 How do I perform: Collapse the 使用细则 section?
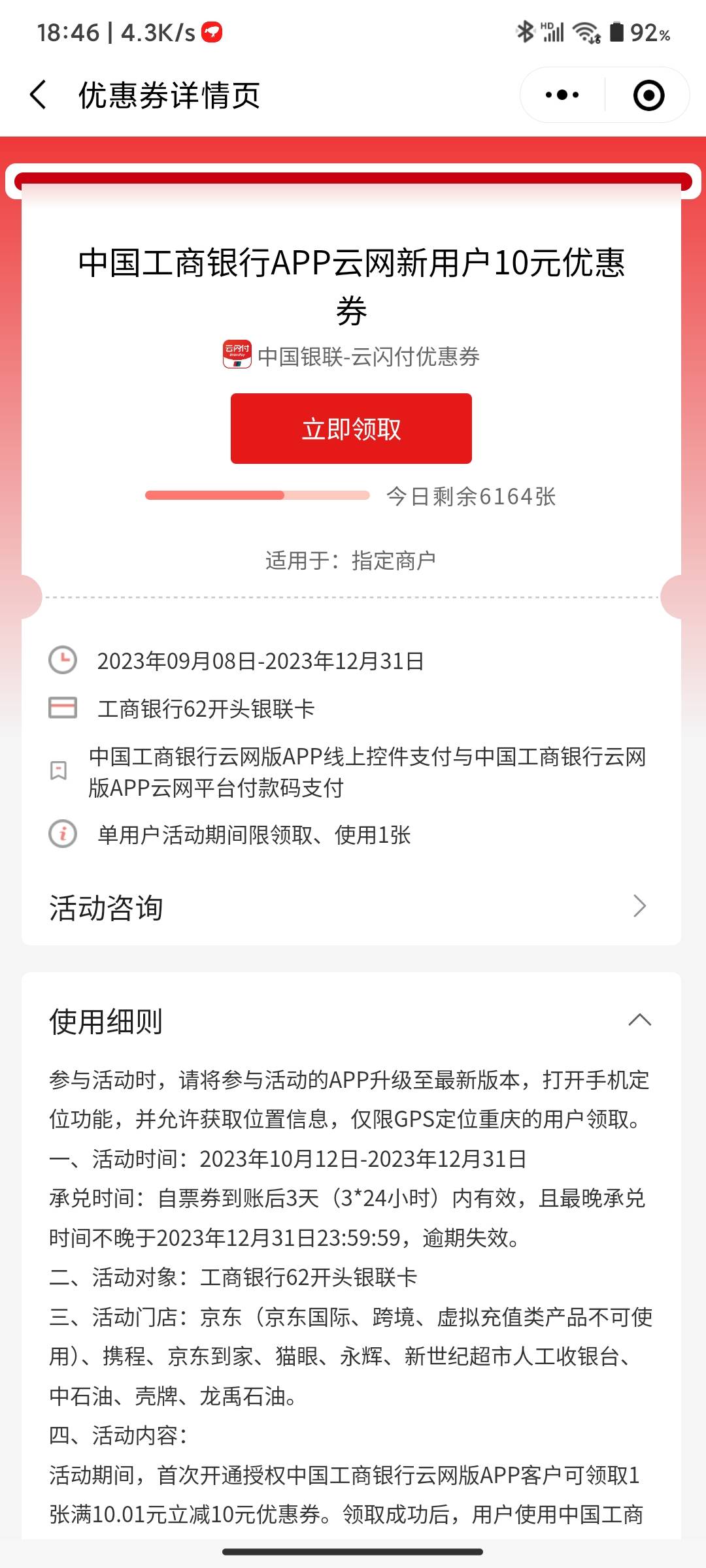point(639,1020)
